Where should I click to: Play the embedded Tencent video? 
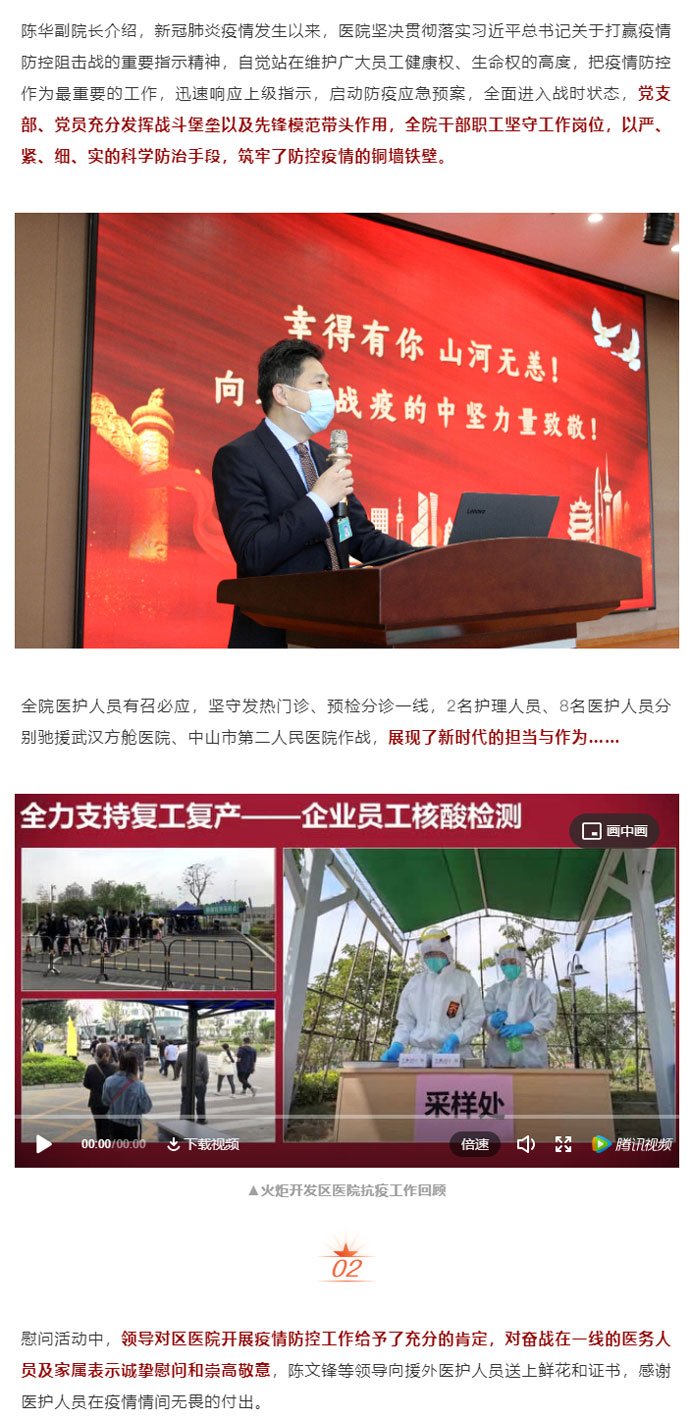(43, 1143)
